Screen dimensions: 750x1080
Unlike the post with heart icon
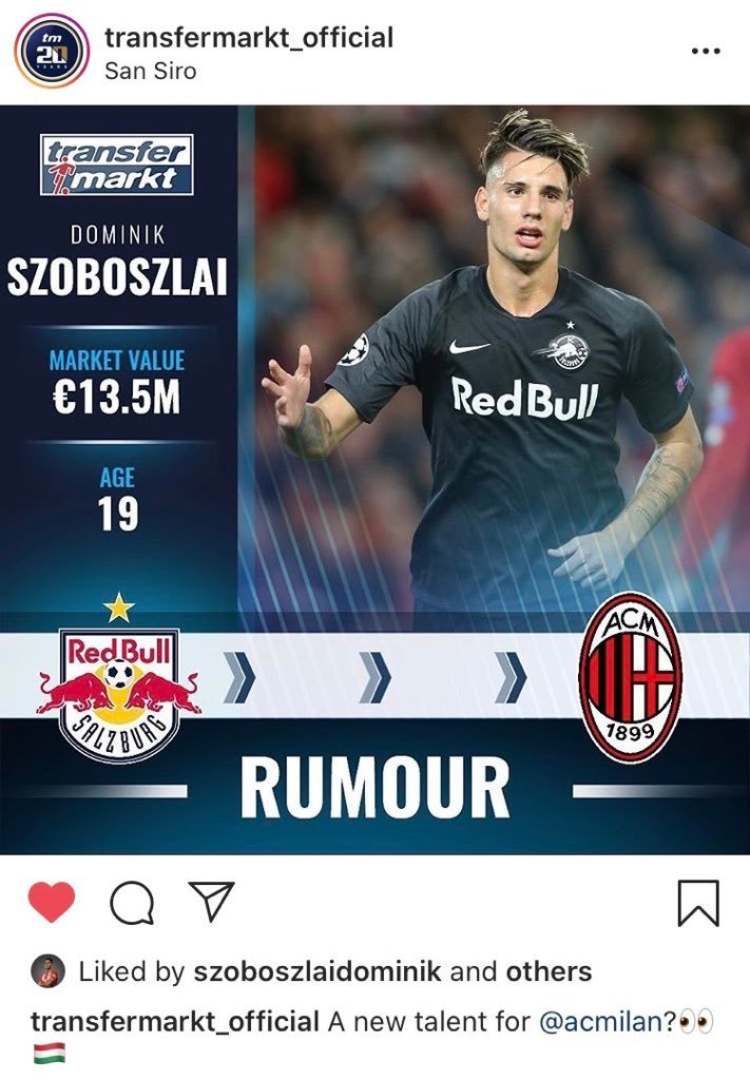pyautogui.click(x=51, y=903)
